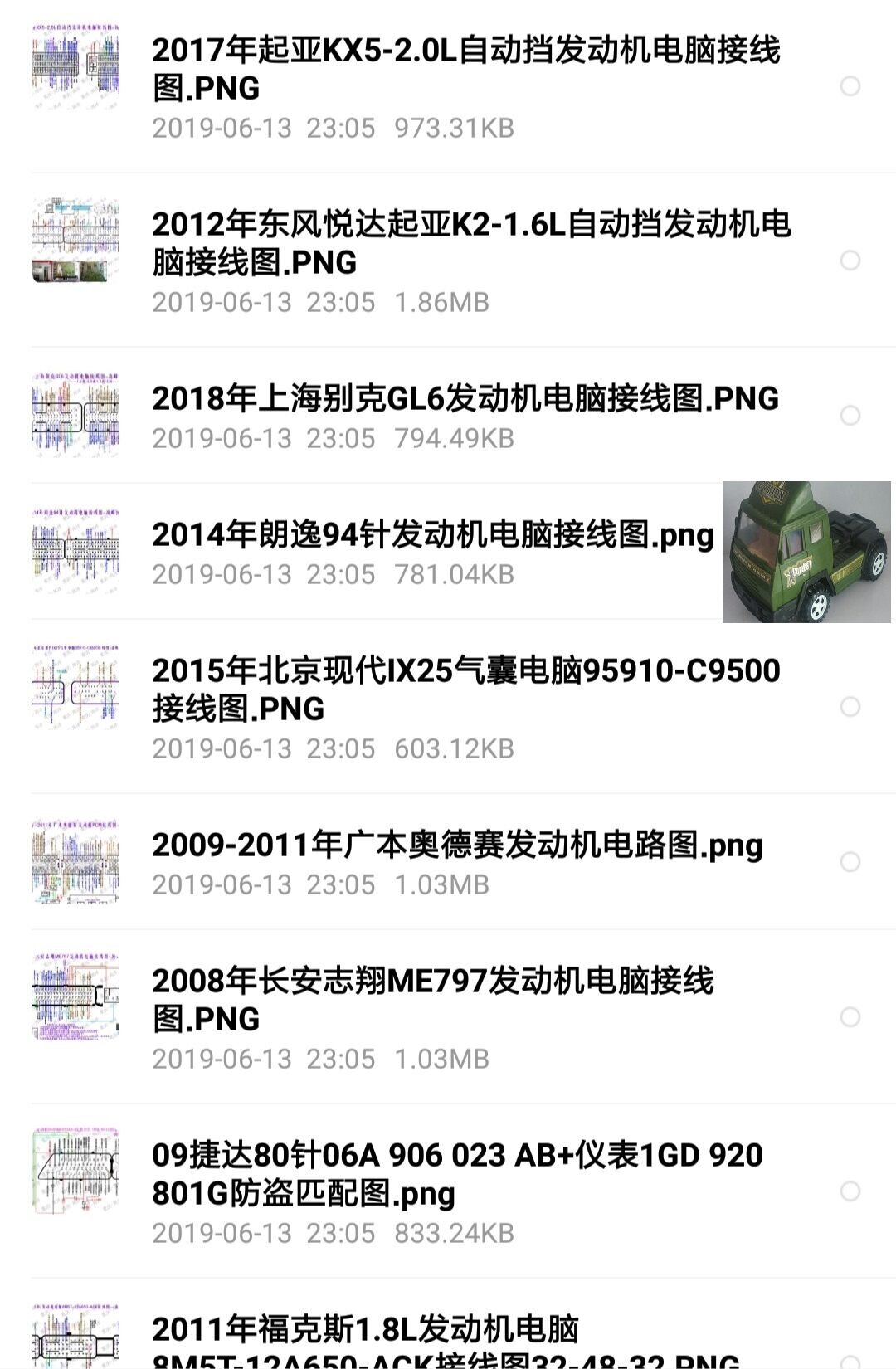This screenshot has height=1369, width=896.
Task: Open the 2012年东风悦达起亚K2-1.6L file
Action: click(x=448, y=261)
